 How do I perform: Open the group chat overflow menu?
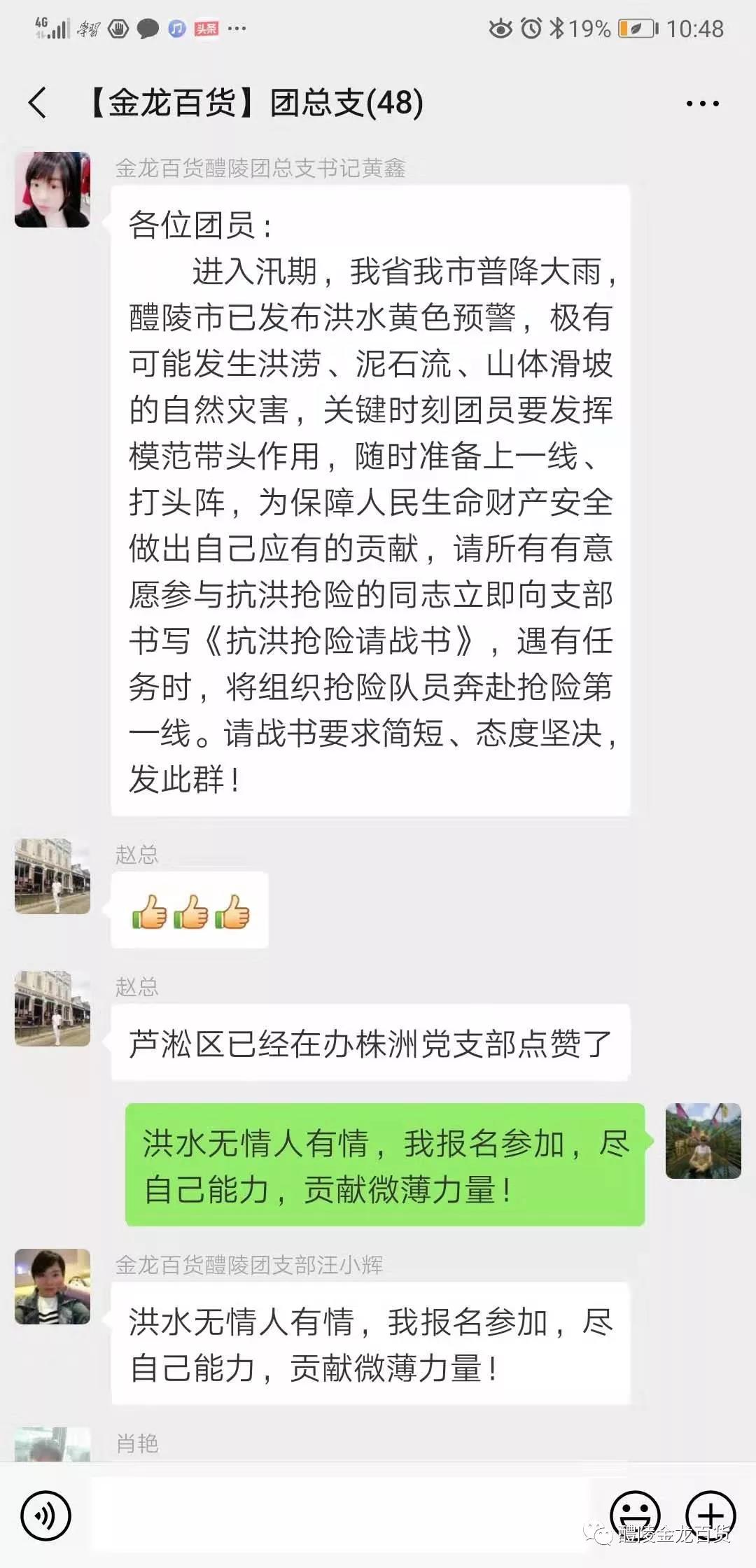pos(702,104)
